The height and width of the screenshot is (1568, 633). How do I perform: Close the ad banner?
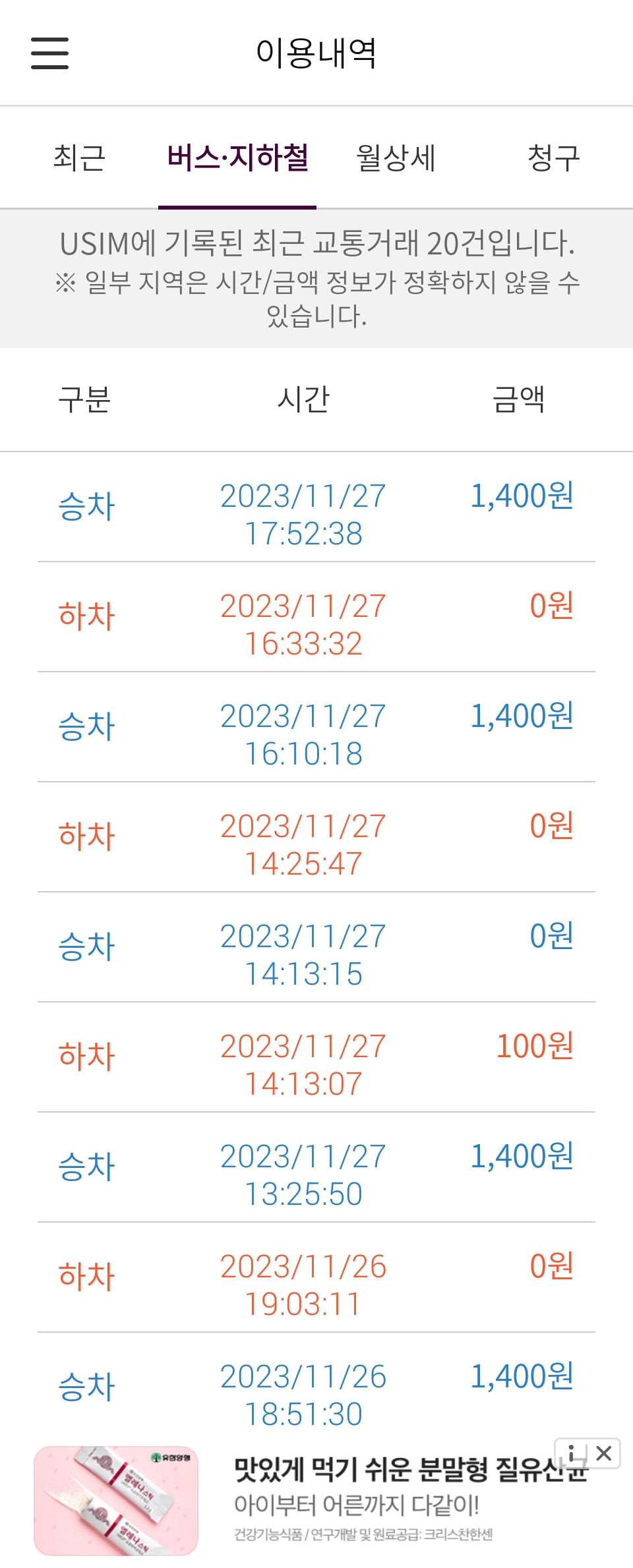(x=604, y=1453)
